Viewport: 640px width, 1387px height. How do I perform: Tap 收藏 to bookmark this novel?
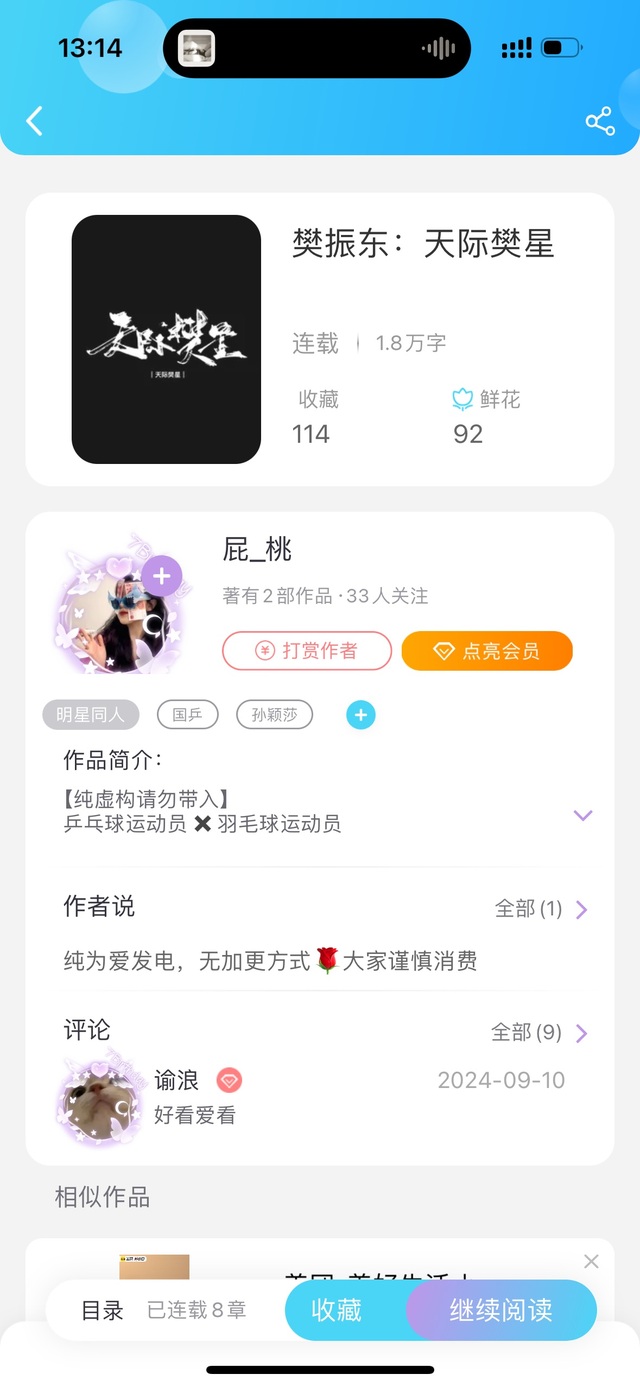point(336,1310)
